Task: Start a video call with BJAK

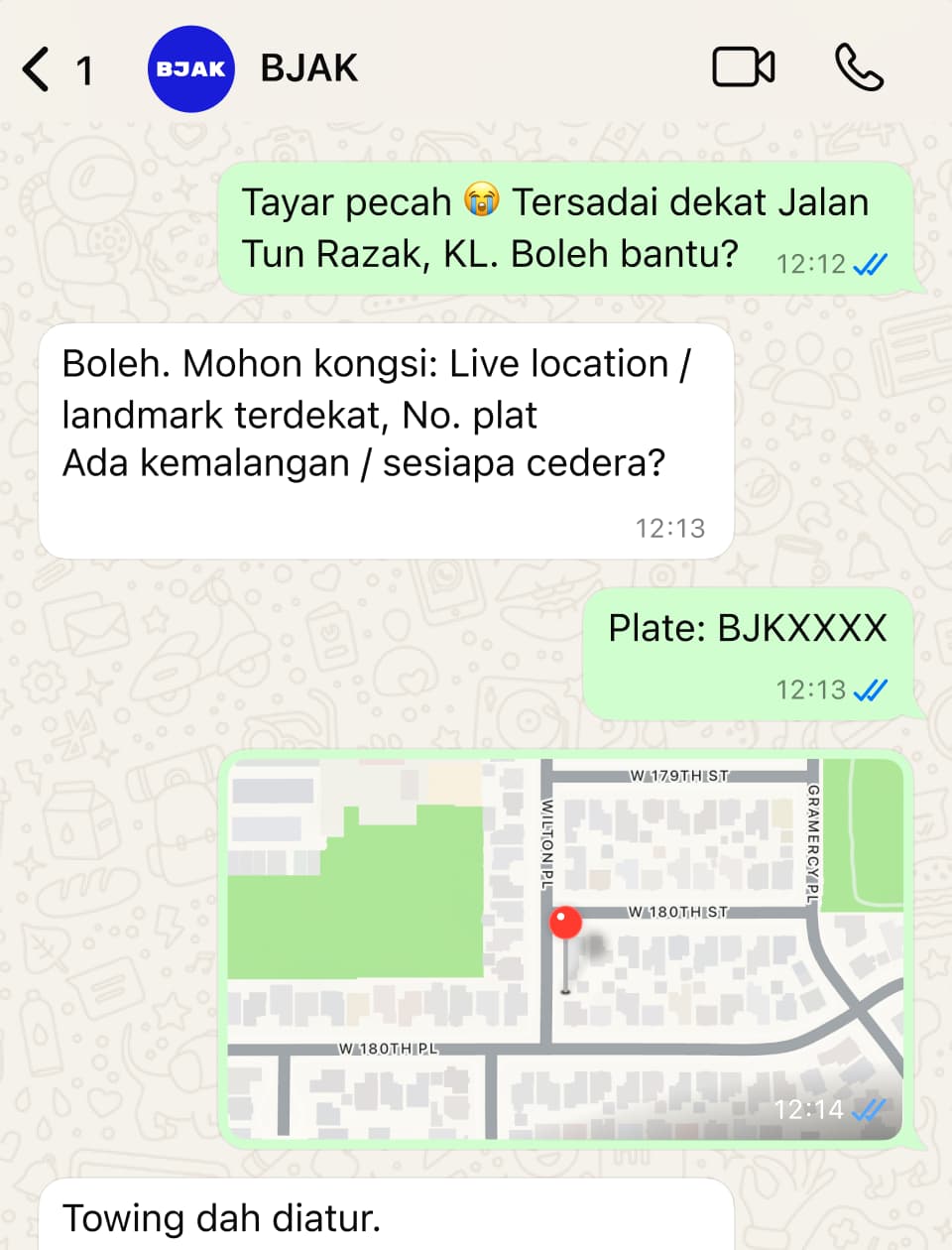Action: pos(742,67)
